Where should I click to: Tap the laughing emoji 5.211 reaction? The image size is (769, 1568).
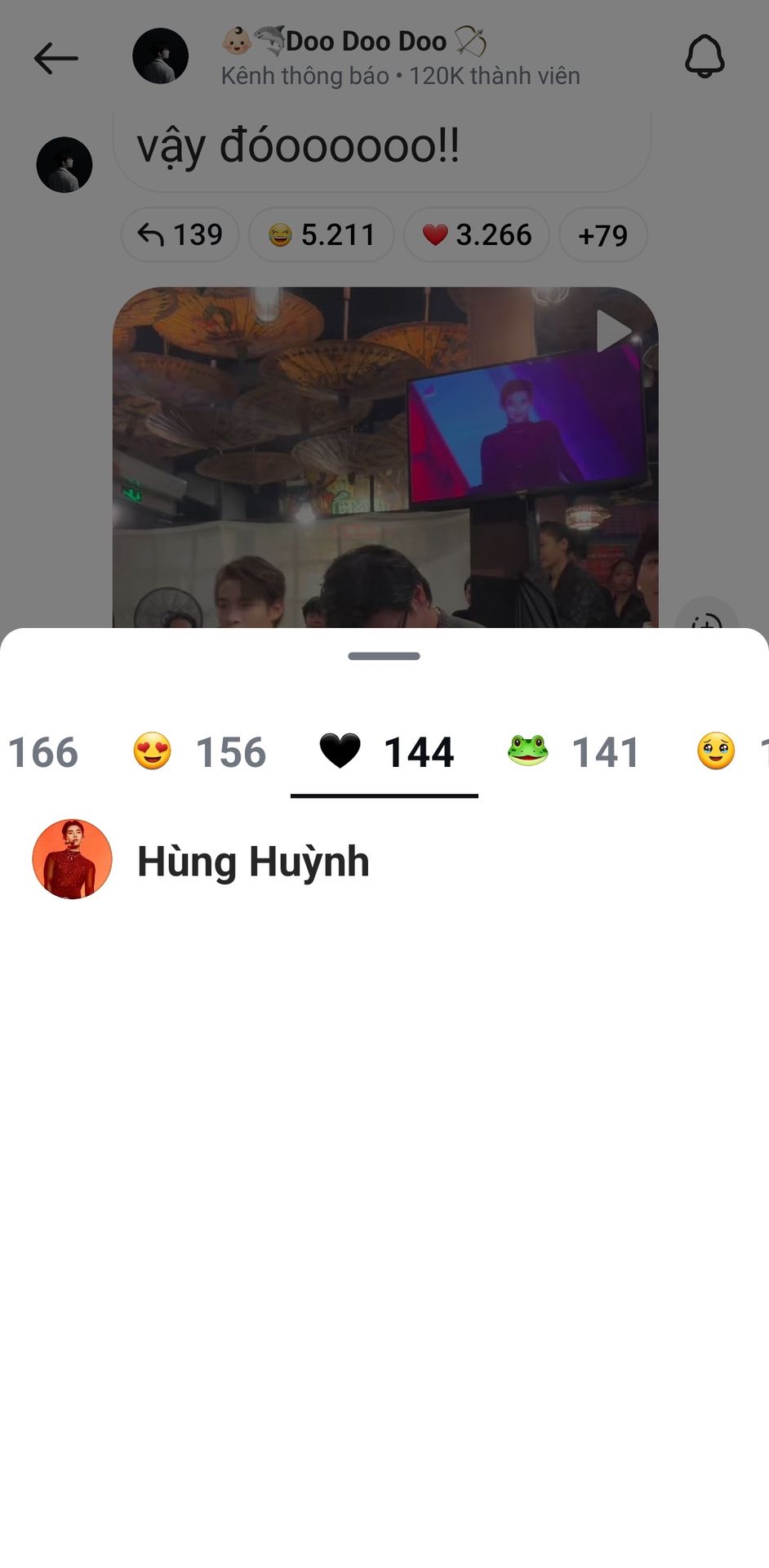[322, 235]
